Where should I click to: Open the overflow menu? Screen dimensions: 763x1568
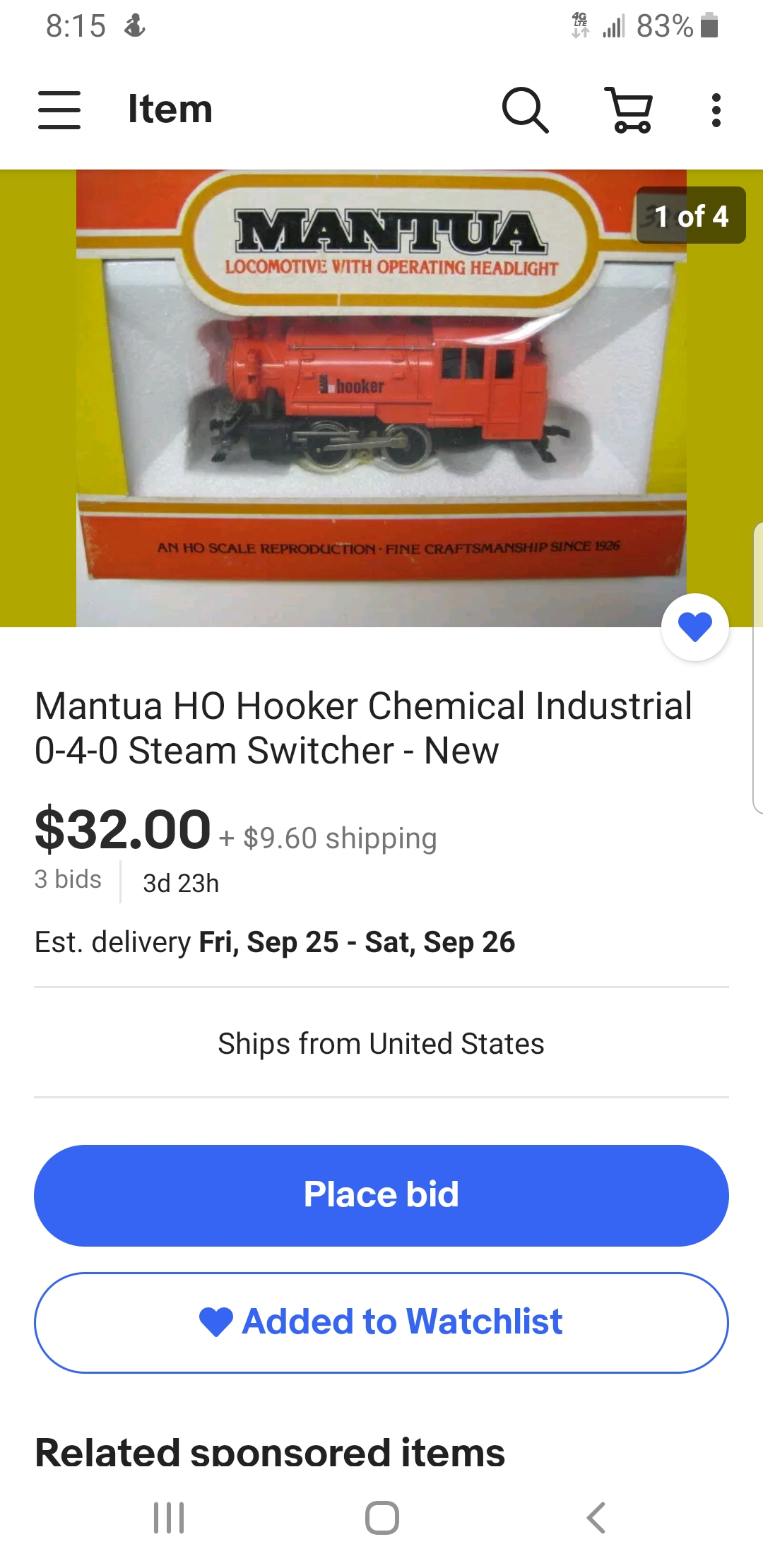point(716,110)
